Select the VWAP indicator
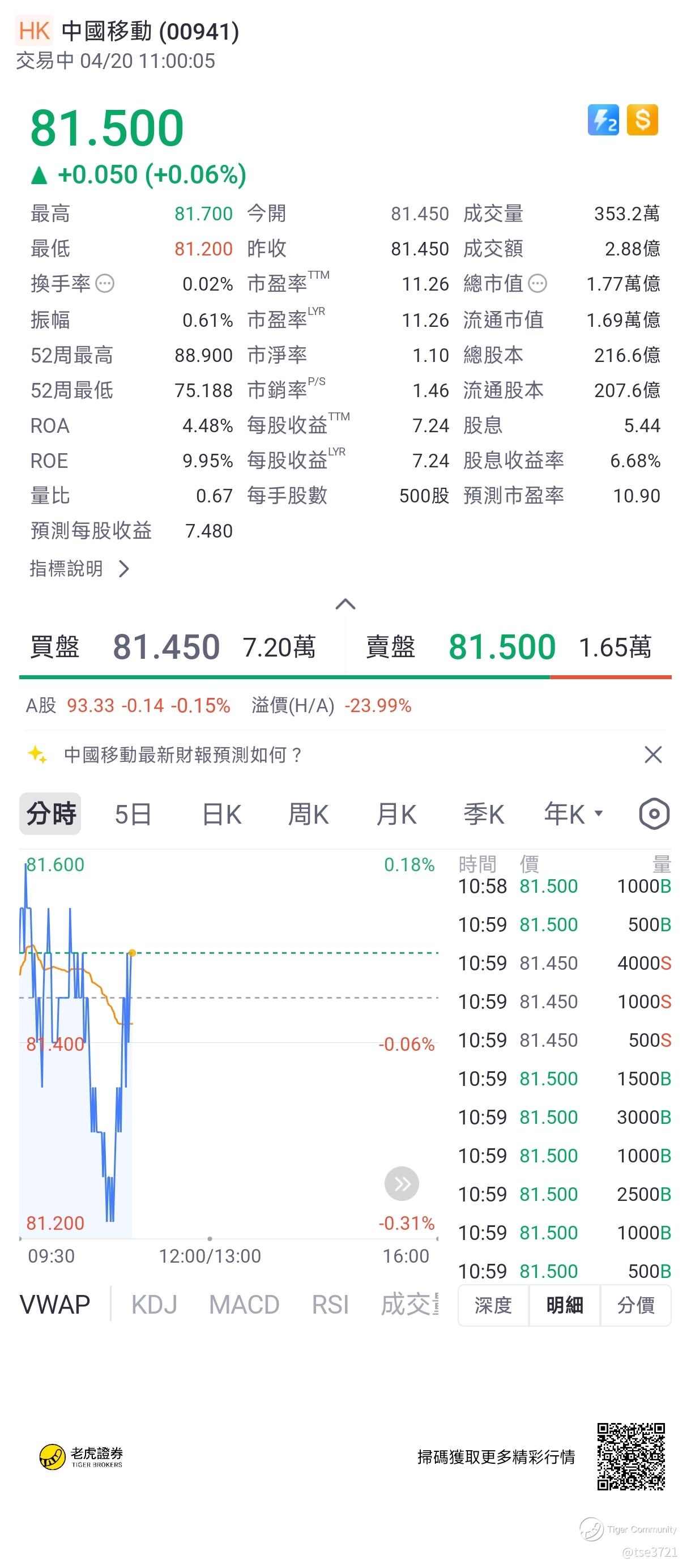The image size is (691, 1568). (55, 1305)
